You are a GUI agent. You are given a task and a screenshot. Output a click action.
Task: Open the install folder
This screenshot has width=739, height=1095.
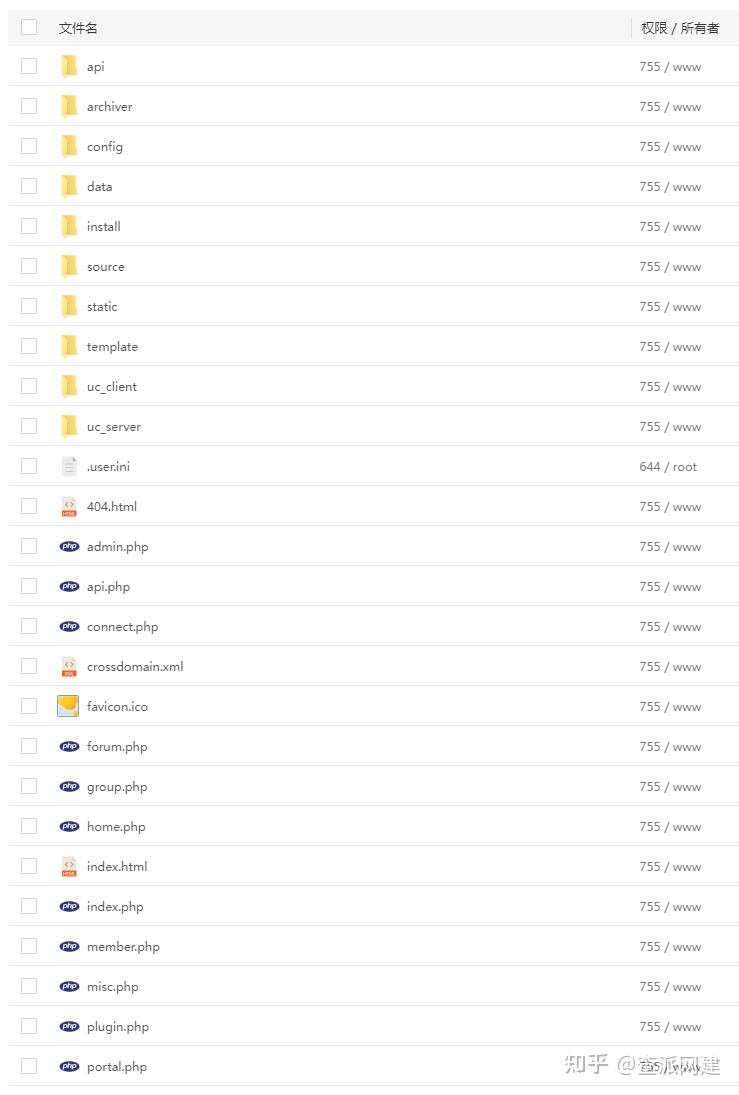(x=103, y=227)
